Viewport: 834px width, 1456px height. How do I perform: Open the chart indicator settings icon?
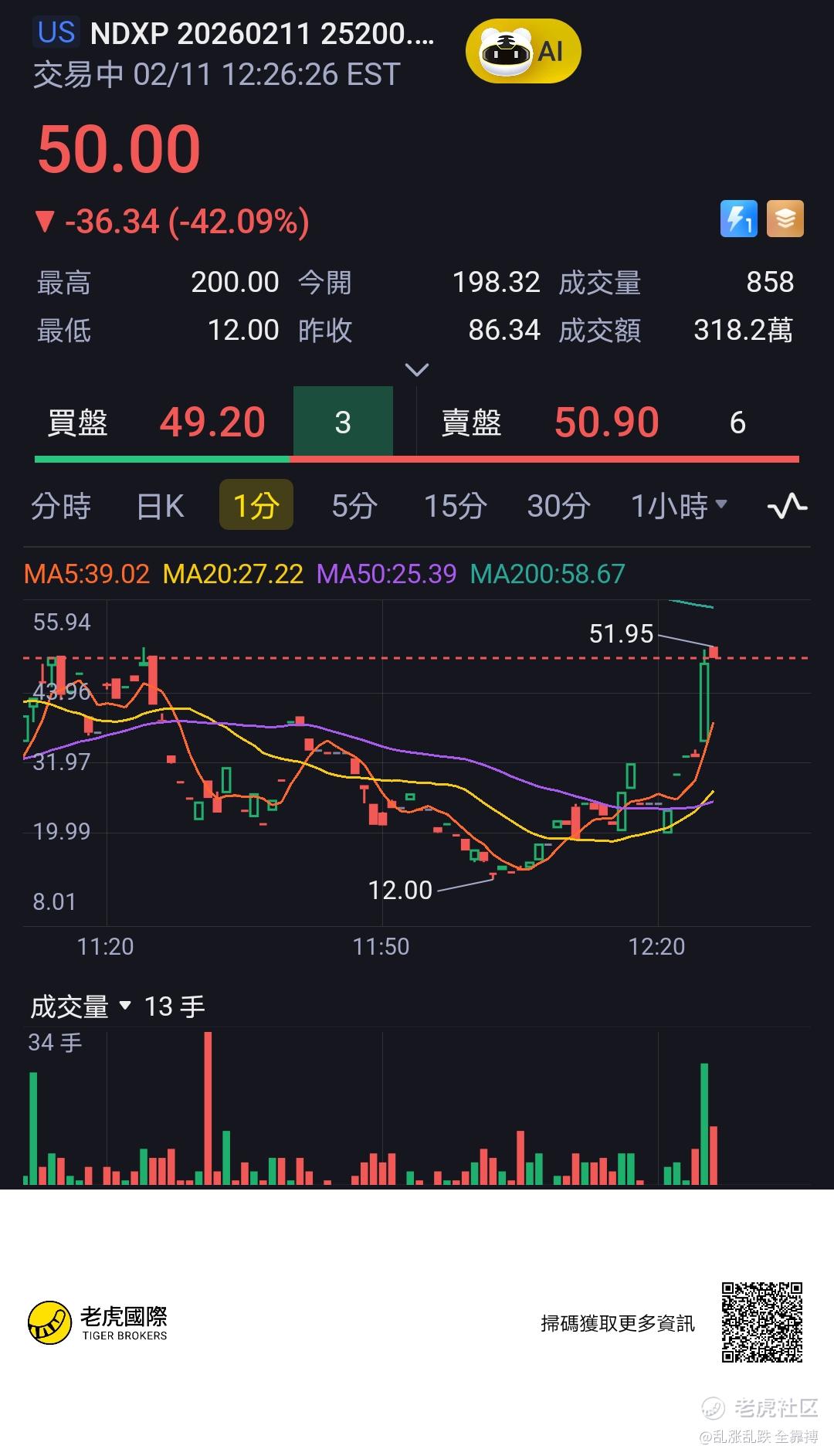787,506
